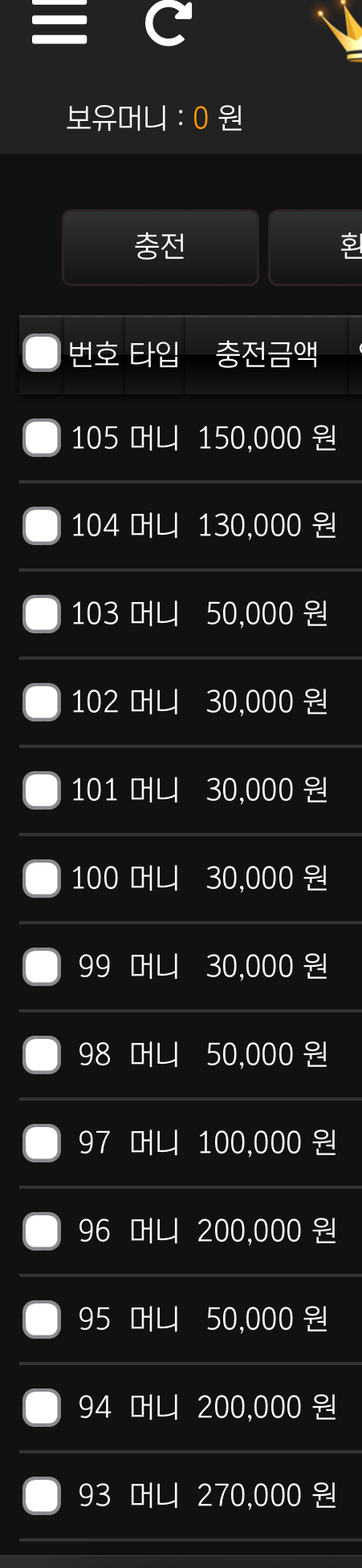Screen dimensions: 362x1568
Task: Mark the checkbox for row 94
Action: 42,1408
